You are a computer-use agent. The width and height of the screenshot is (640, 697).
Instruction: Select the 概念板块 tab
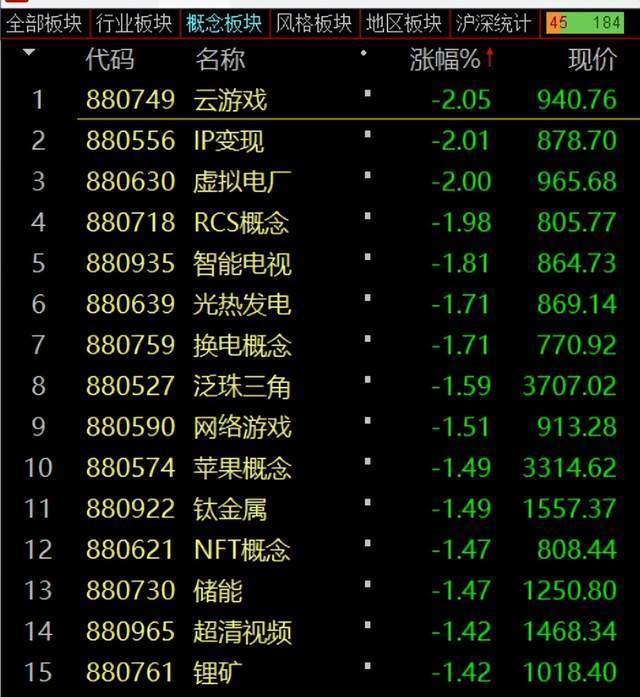[x=224, y=23]
